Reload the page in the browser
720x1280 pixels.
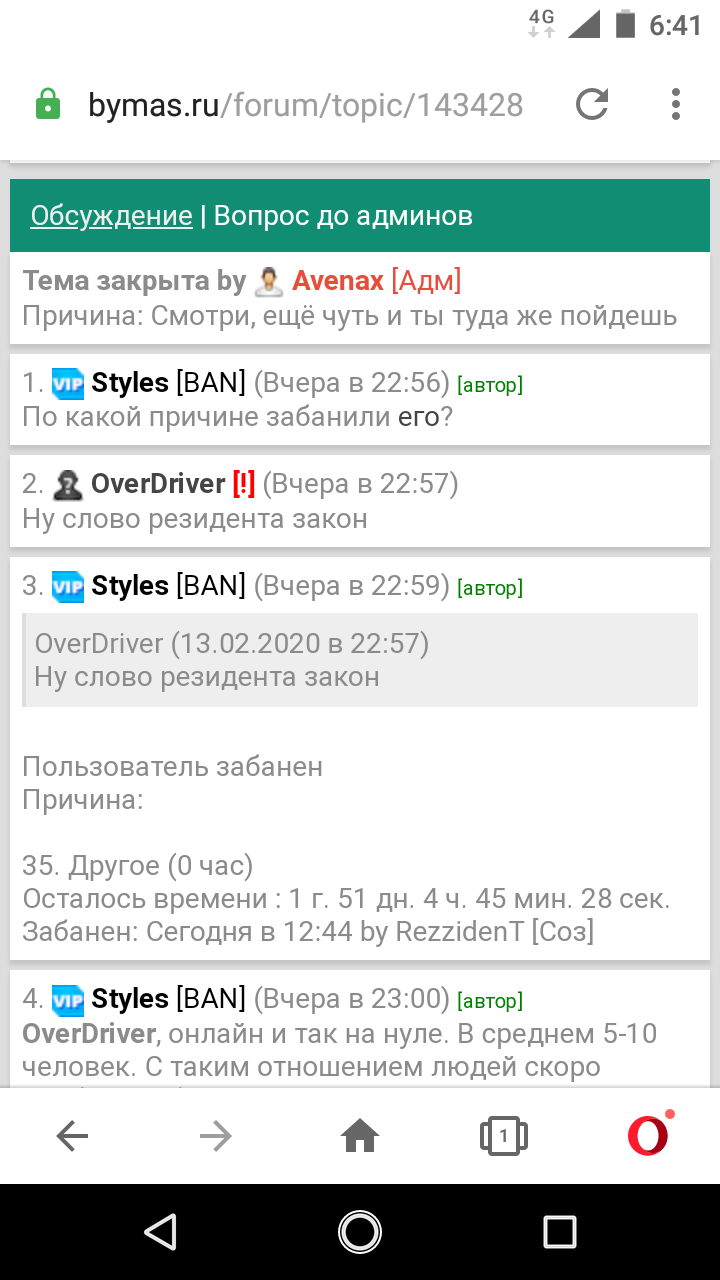pos(592,104)
